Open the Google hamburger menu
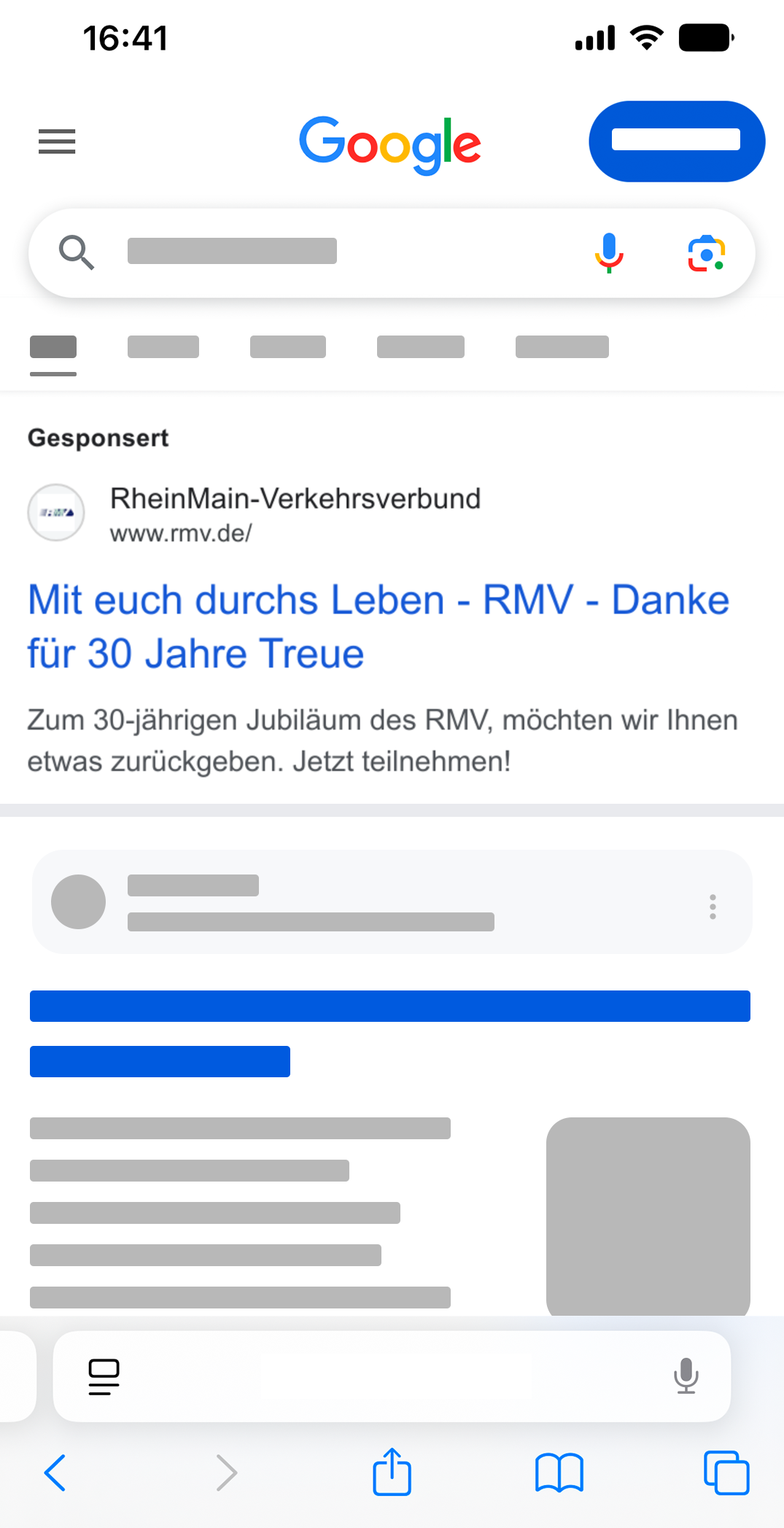Screen dimensions: 784x1528 pos(57,141)
